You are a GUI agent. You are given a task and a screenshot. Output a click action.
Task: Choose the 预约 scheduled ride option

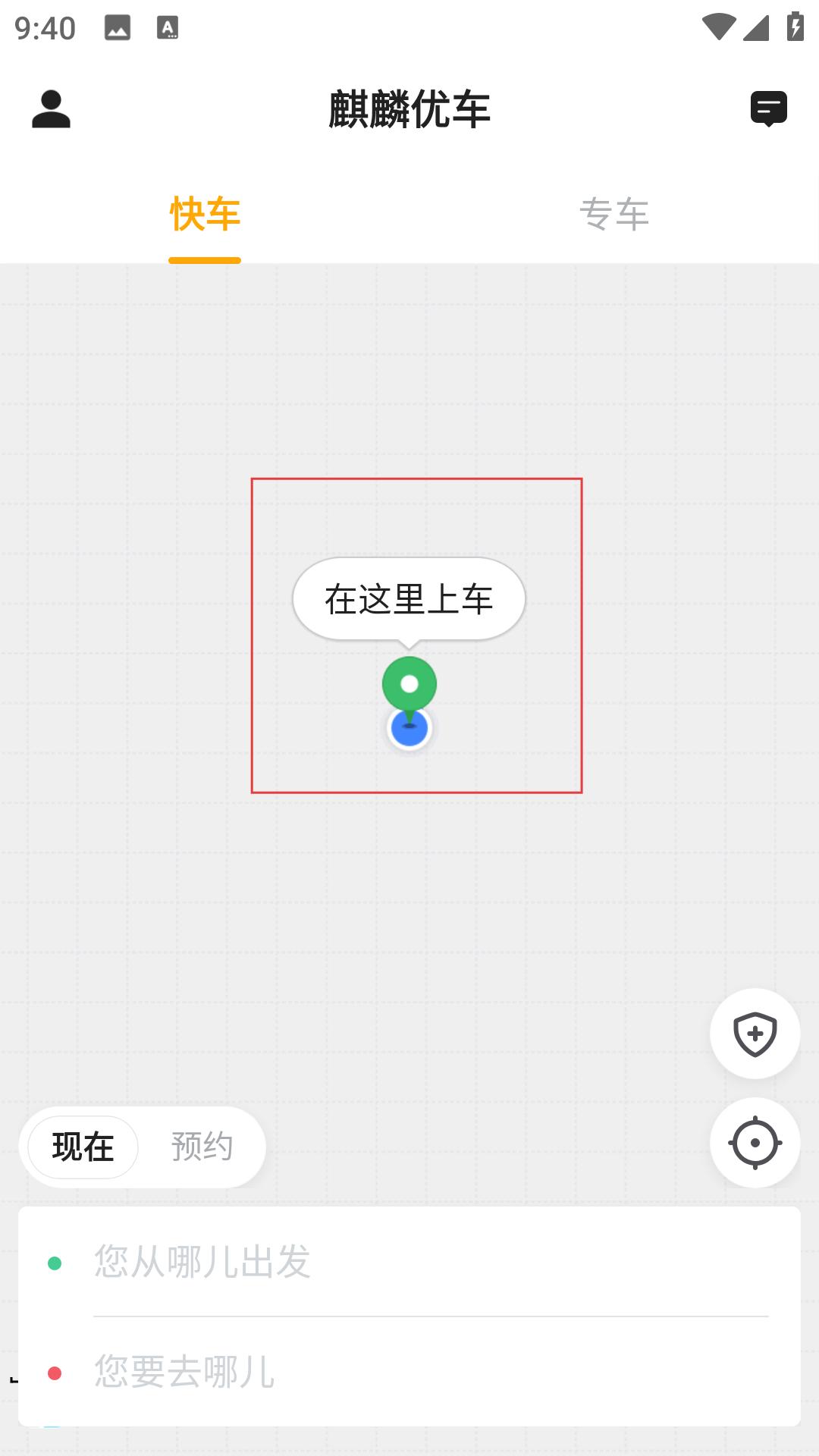click(202, 1147)
